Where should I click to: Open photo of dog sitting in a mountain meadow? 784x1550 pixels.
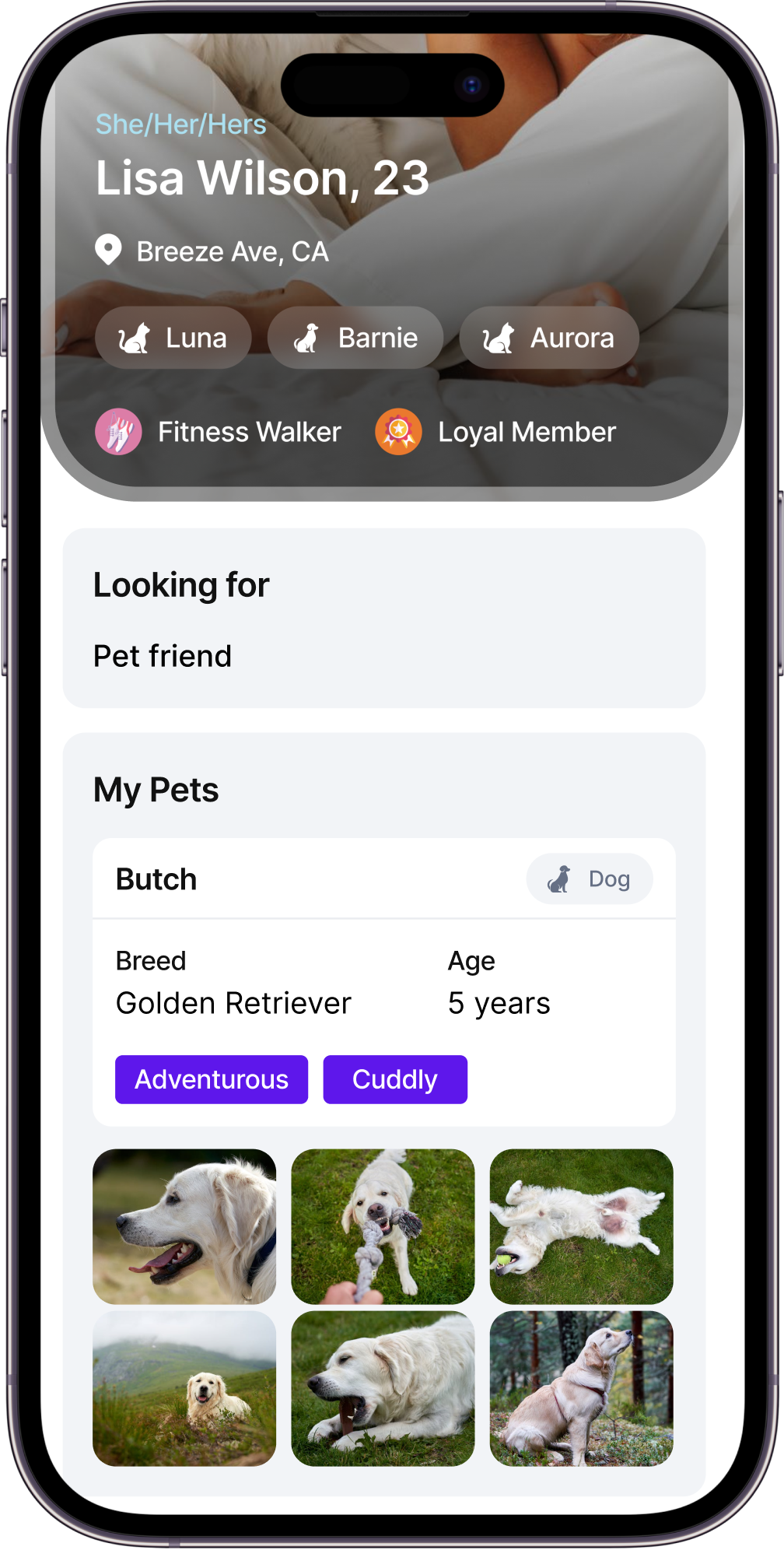[184, 1388]
